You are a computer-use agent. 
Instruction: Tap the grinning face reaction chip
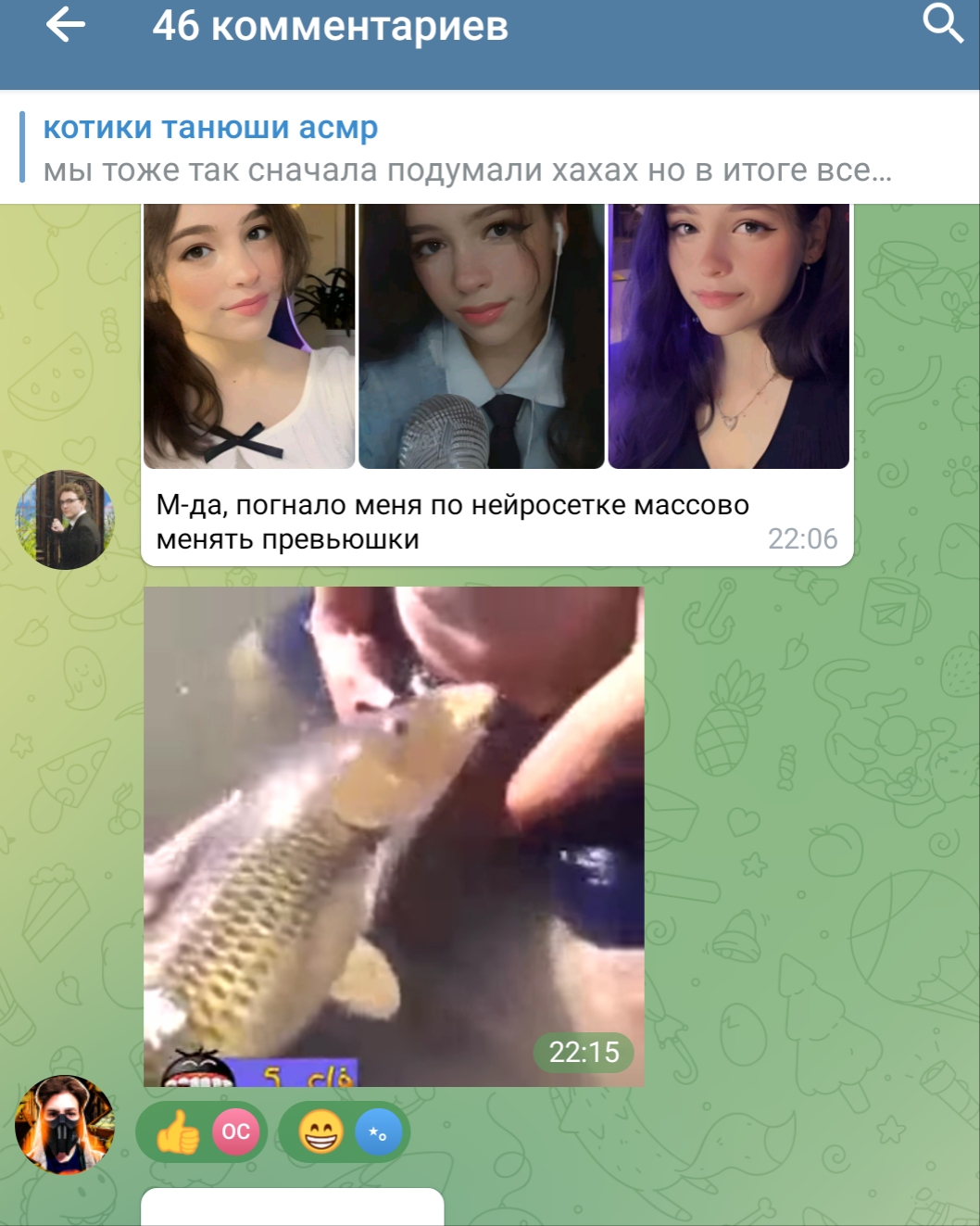pyautogui.click(x=344, y=1131)
